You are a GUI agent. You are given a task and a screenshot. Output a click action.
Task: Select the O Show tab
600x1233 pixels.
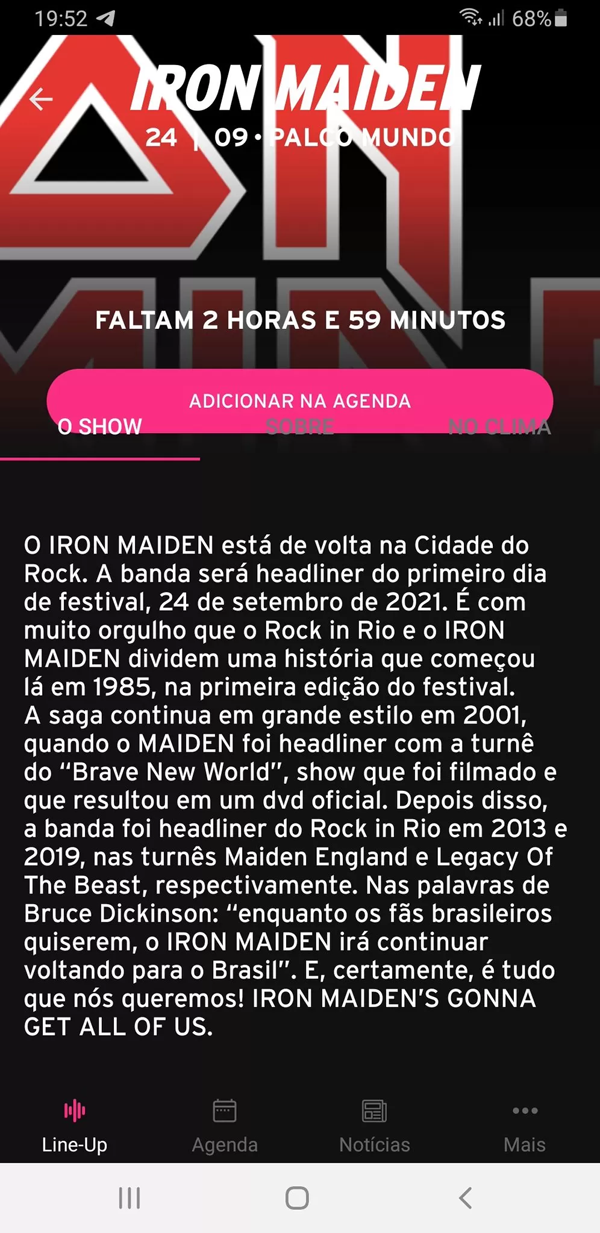[x=100, y=428]
